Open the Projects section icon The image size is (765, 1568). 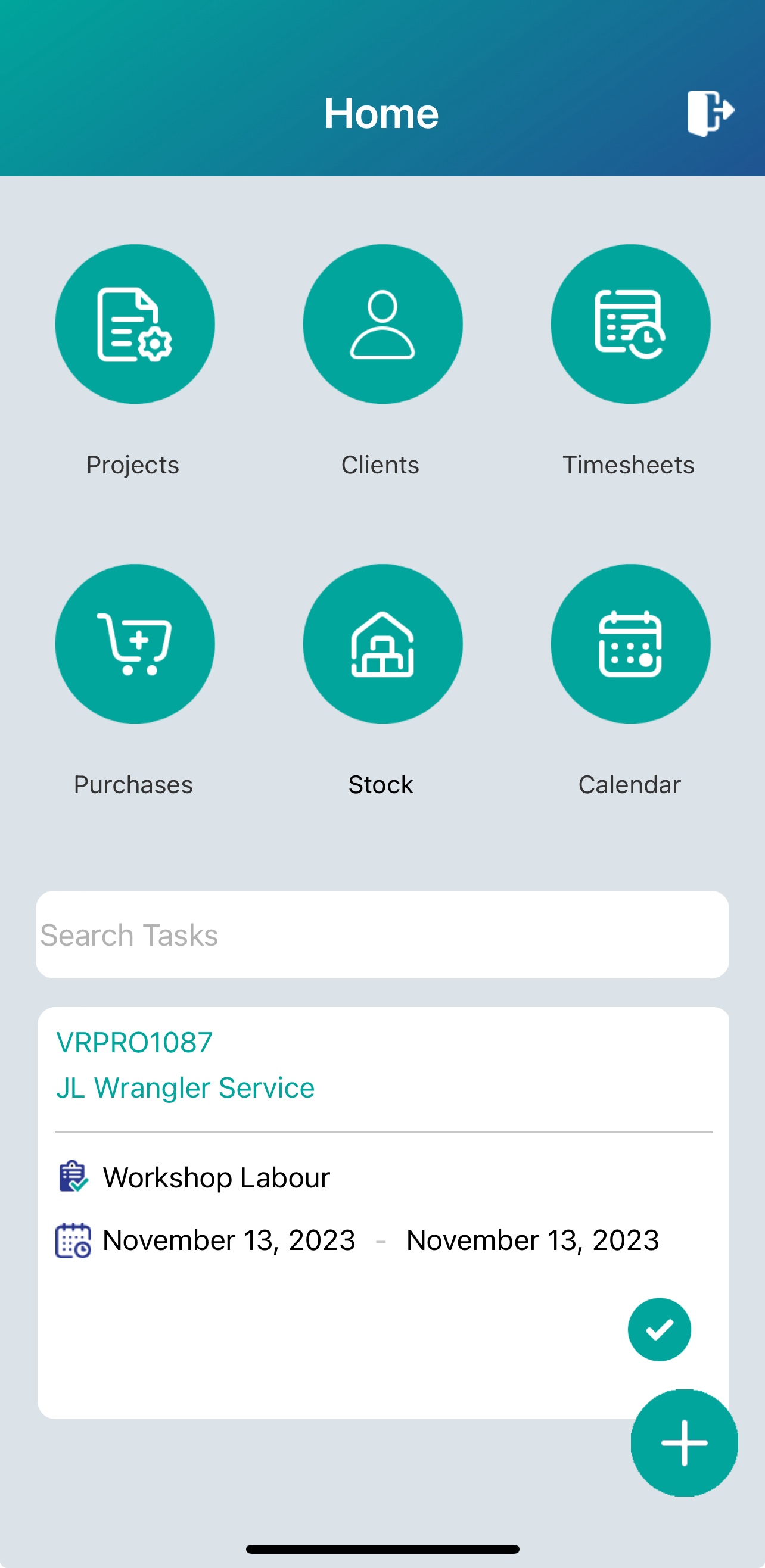[134, 325]
